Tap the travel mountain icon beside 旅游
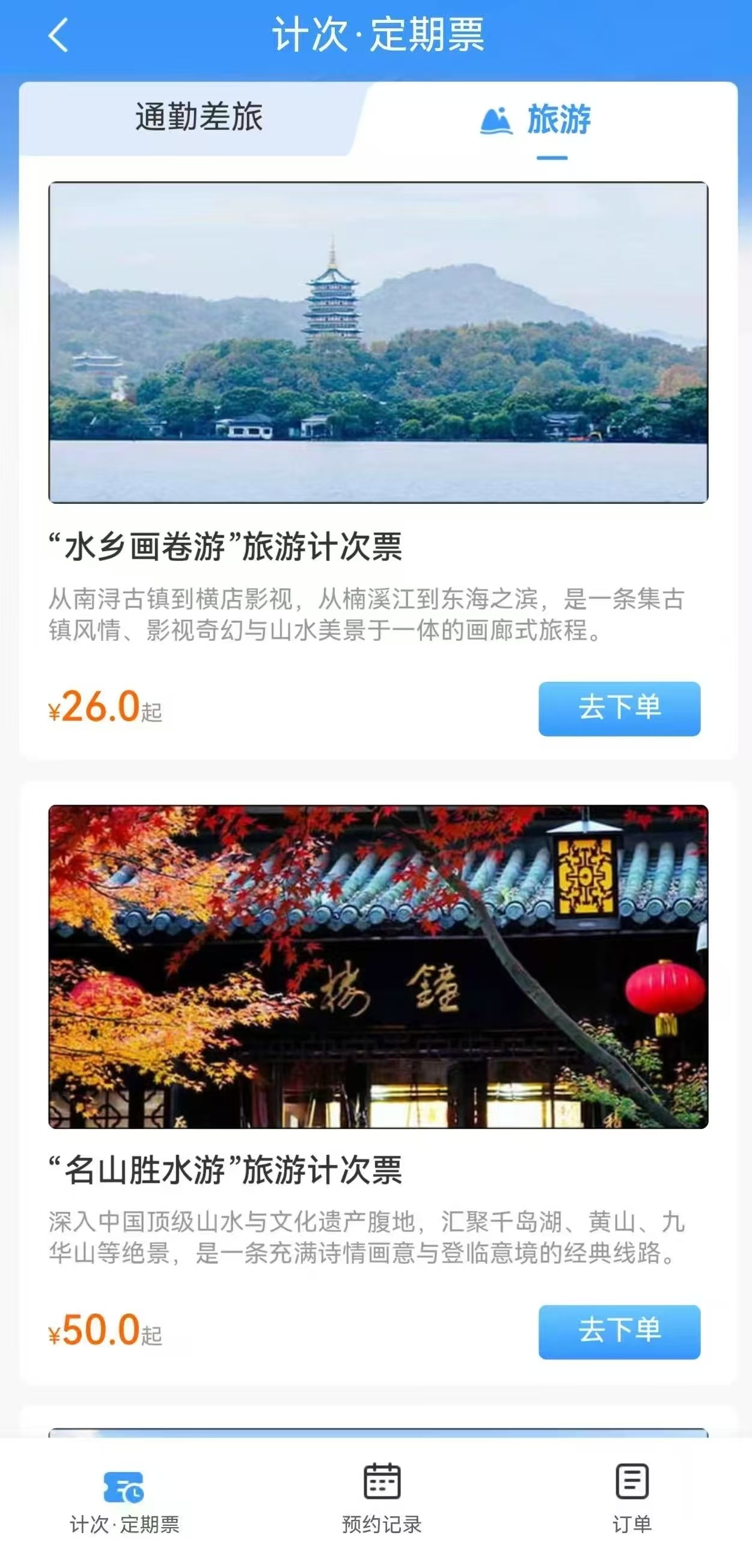 tap(497, 121)
